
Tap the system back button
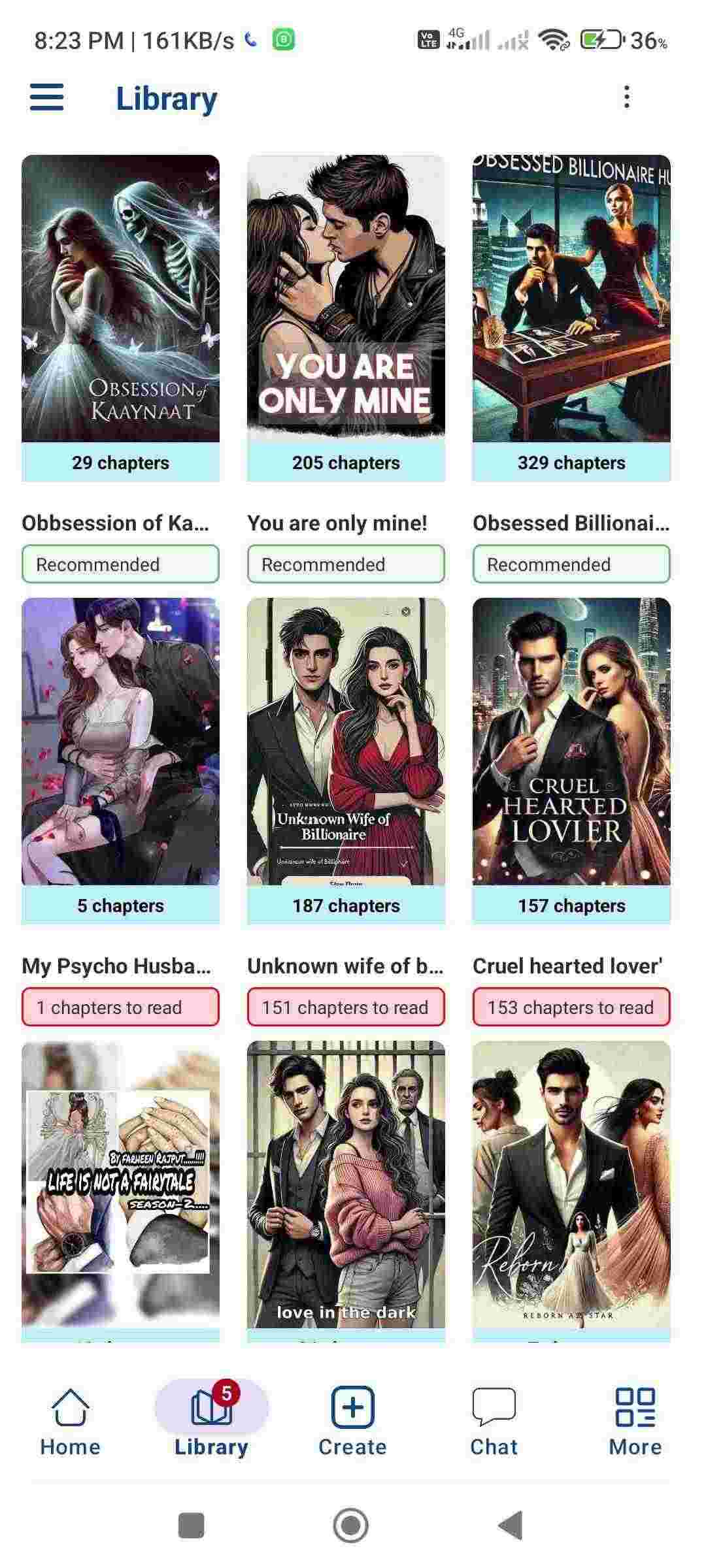(x=511, y=1525)
